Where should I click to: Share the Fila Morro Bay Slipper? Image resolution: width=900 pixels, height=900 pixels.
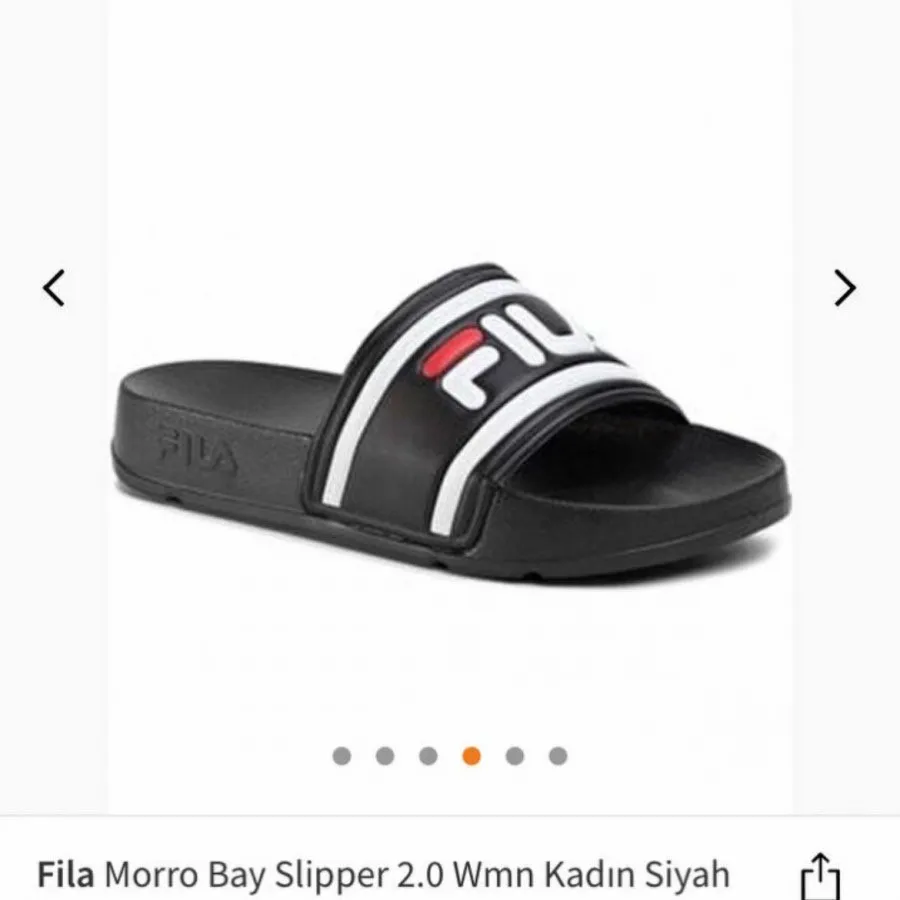819,876
